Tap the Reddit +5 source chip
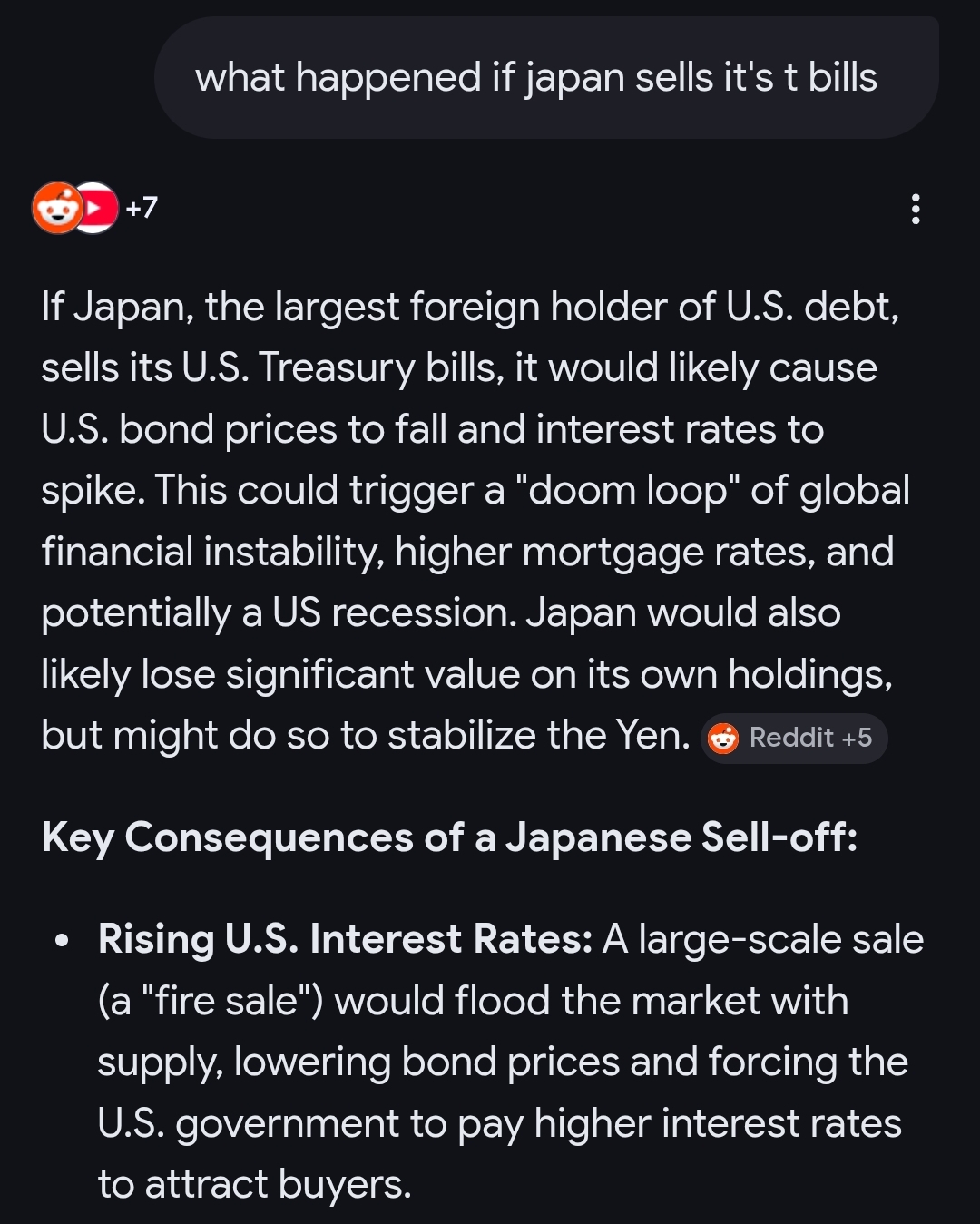The image size is (980, 1224). coord(794,738)
